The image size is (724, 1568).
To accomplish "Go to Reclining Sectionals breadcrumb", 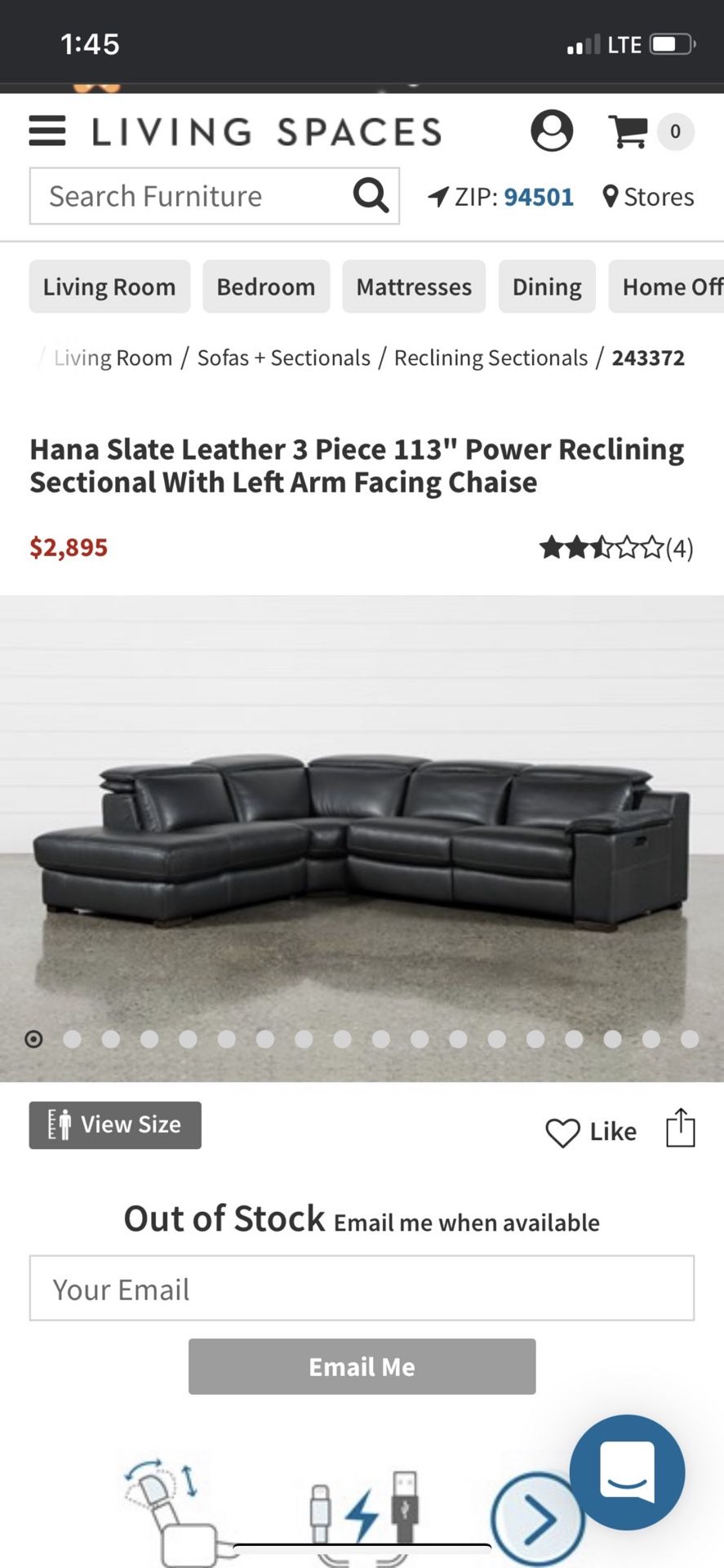I will [x=491, y=358].
